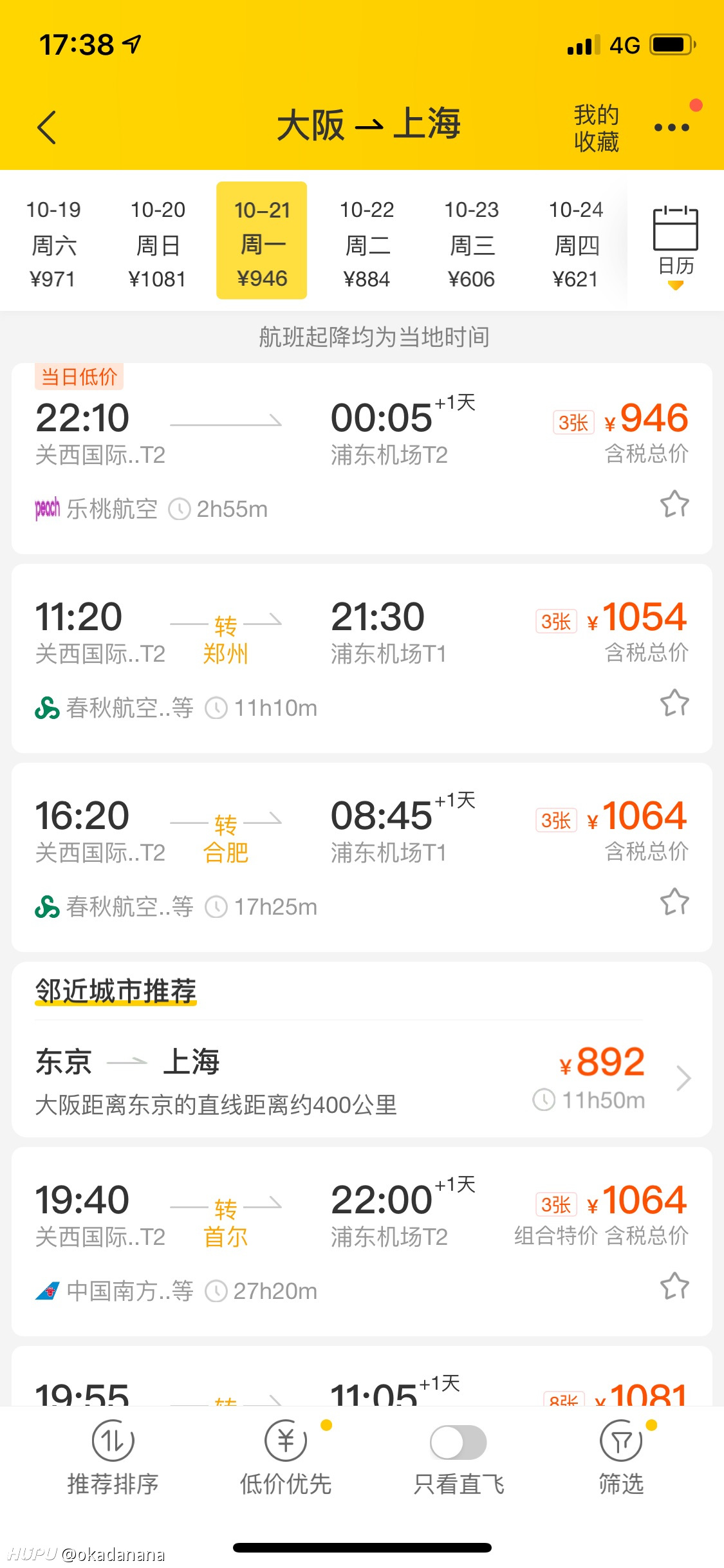The image size is (724, 1568).
Task: Select date 10-22 周二 ¥884
Action: (367, 243)
